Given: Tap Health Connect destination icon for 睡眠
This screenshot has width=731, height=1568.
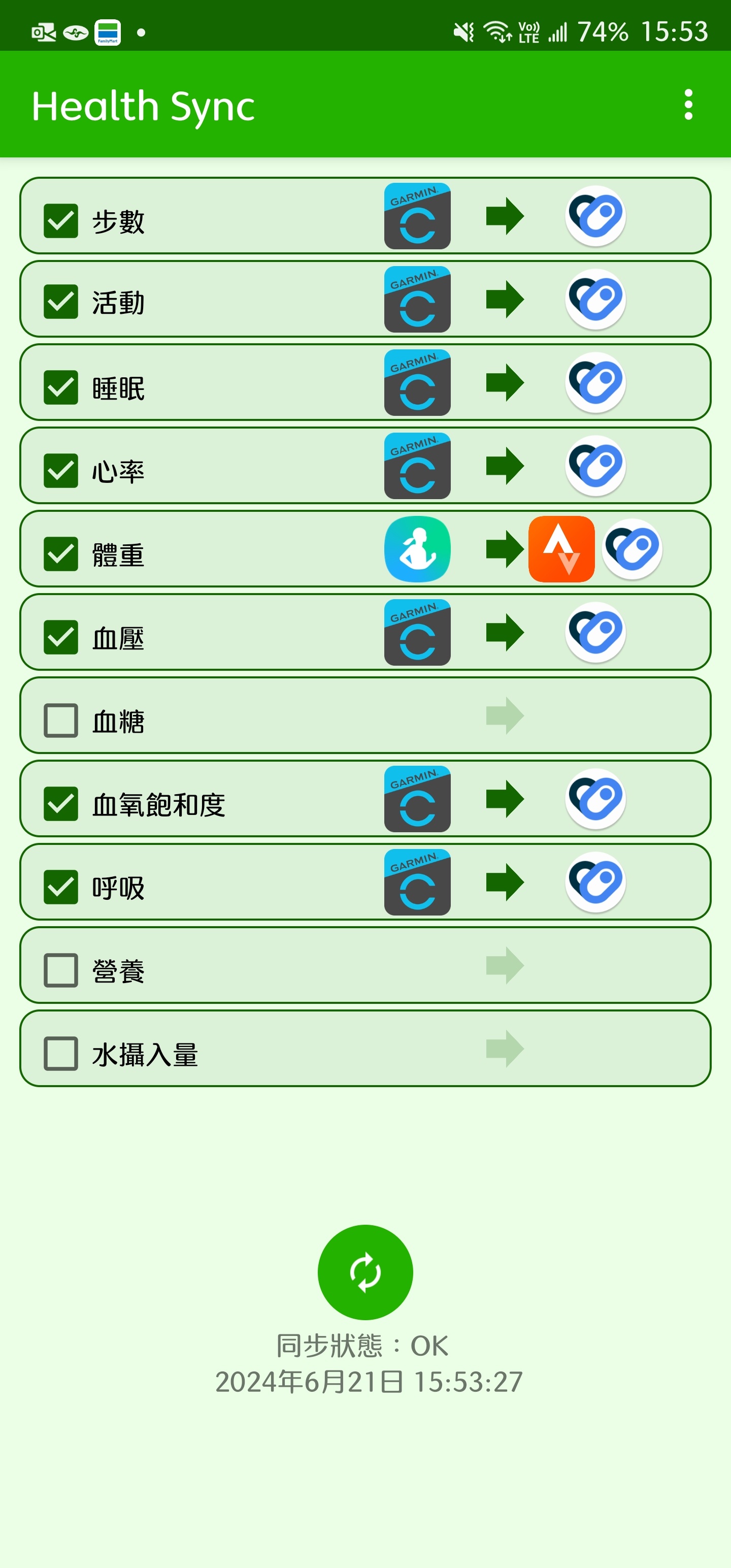Looking at the screenshot, I should pos(596,383).
